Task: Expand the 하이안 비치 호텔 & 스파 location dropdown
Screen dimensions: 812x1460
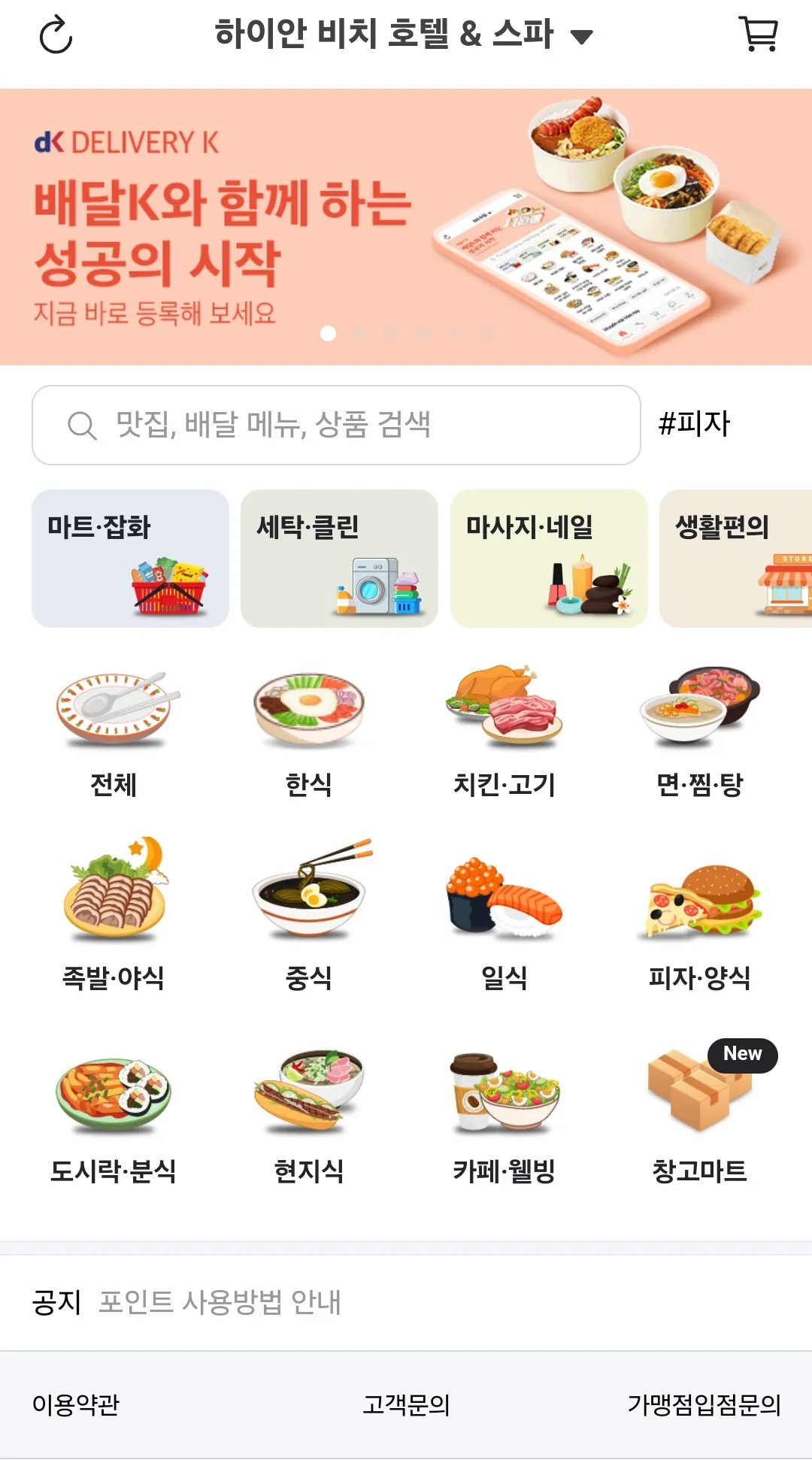Action: coord(404,34)
